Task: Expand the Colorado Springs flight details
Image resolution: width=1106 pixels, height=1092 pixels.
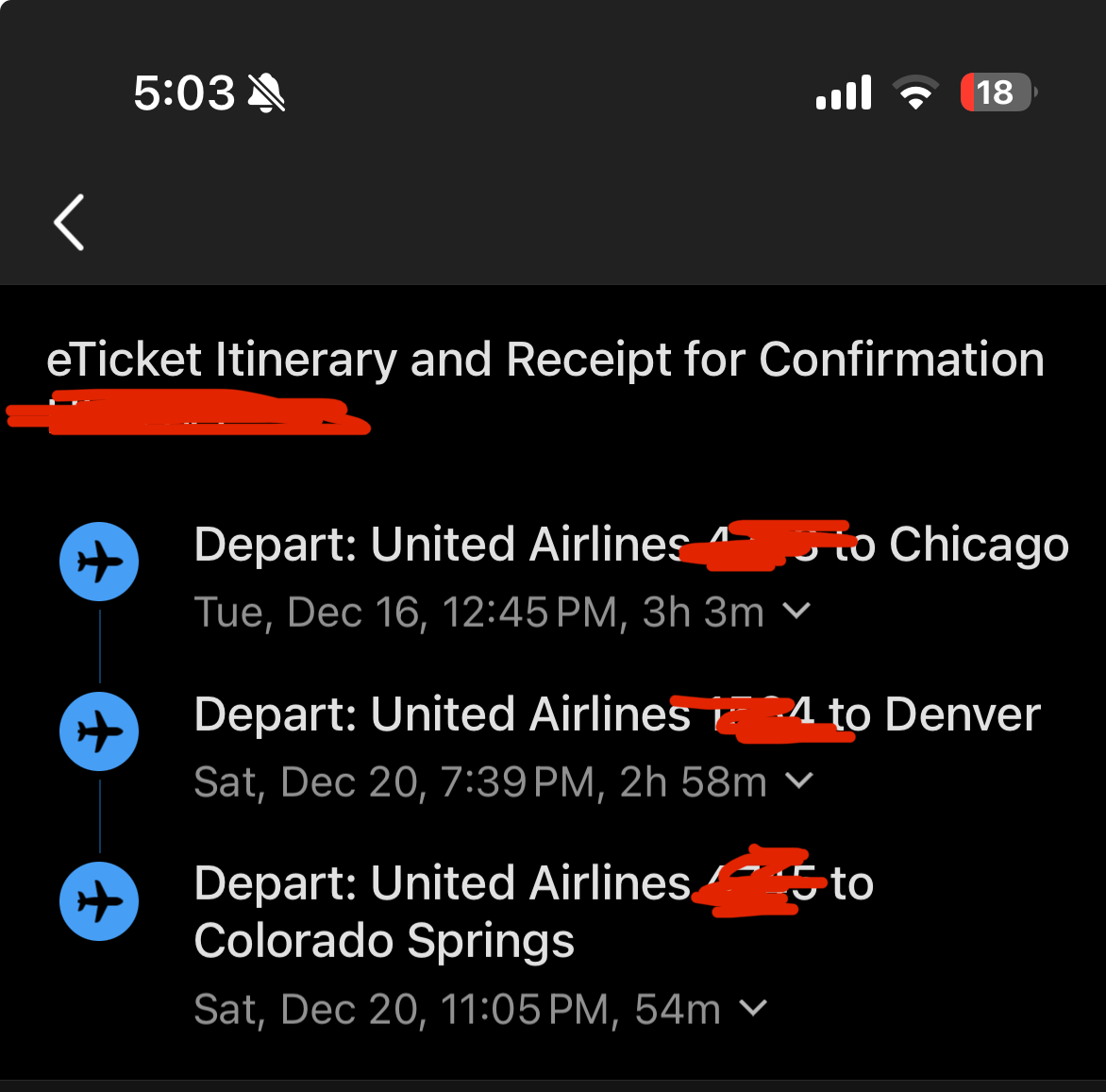Action: coord(752,1008)
